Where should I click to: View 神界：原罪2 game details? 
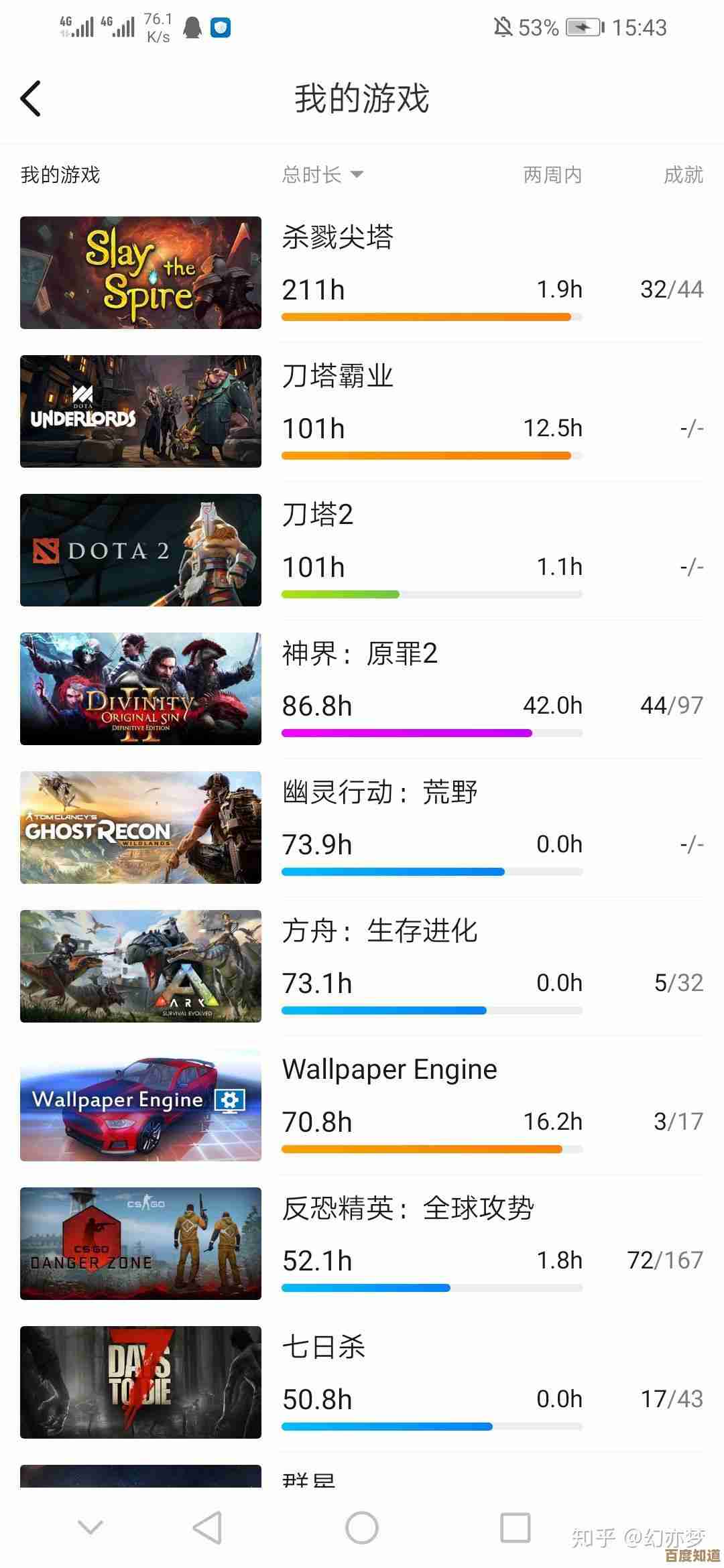coord(362,689)
